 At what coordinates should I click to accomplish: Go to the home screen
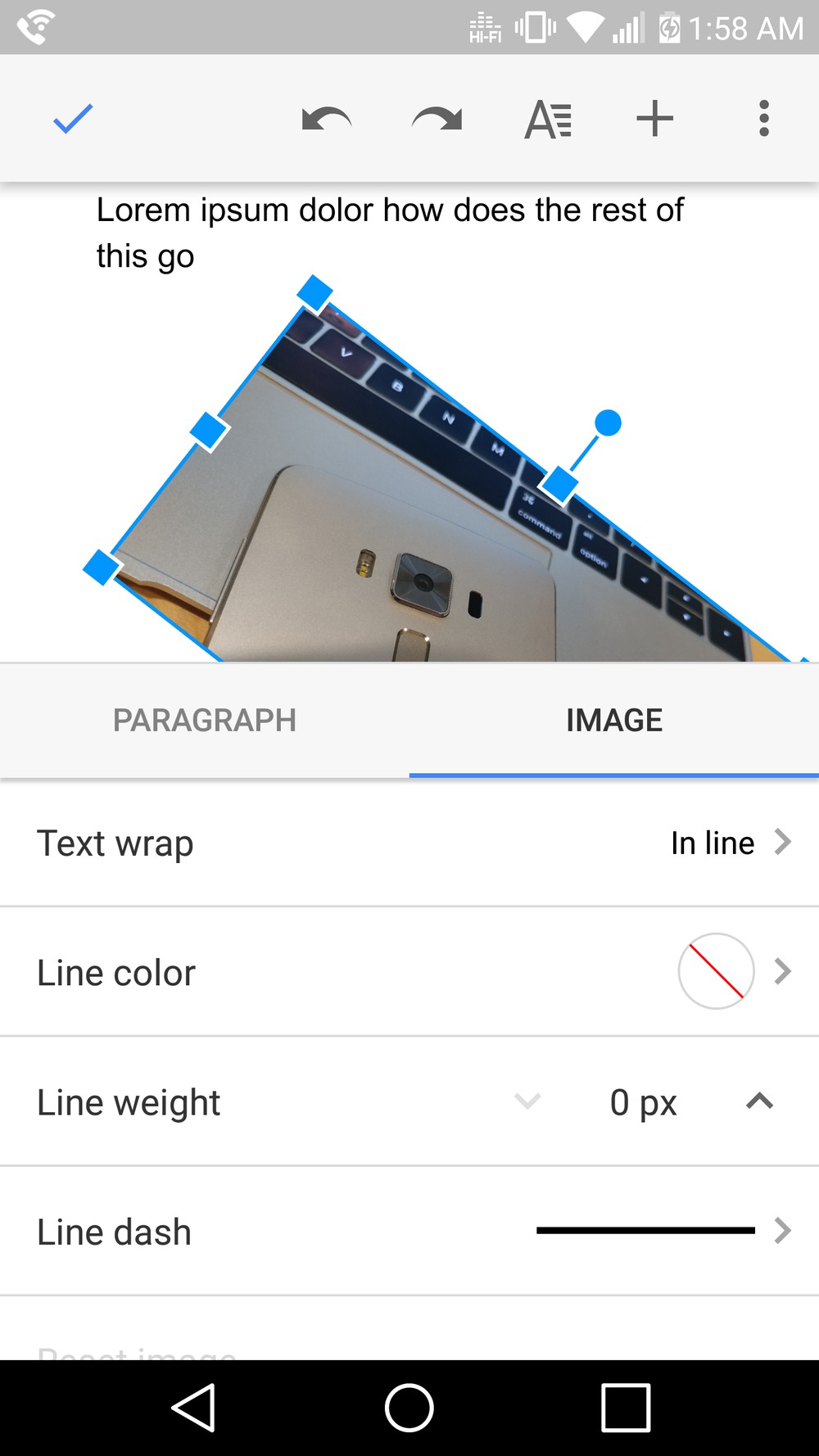[x=409, y=1408]
